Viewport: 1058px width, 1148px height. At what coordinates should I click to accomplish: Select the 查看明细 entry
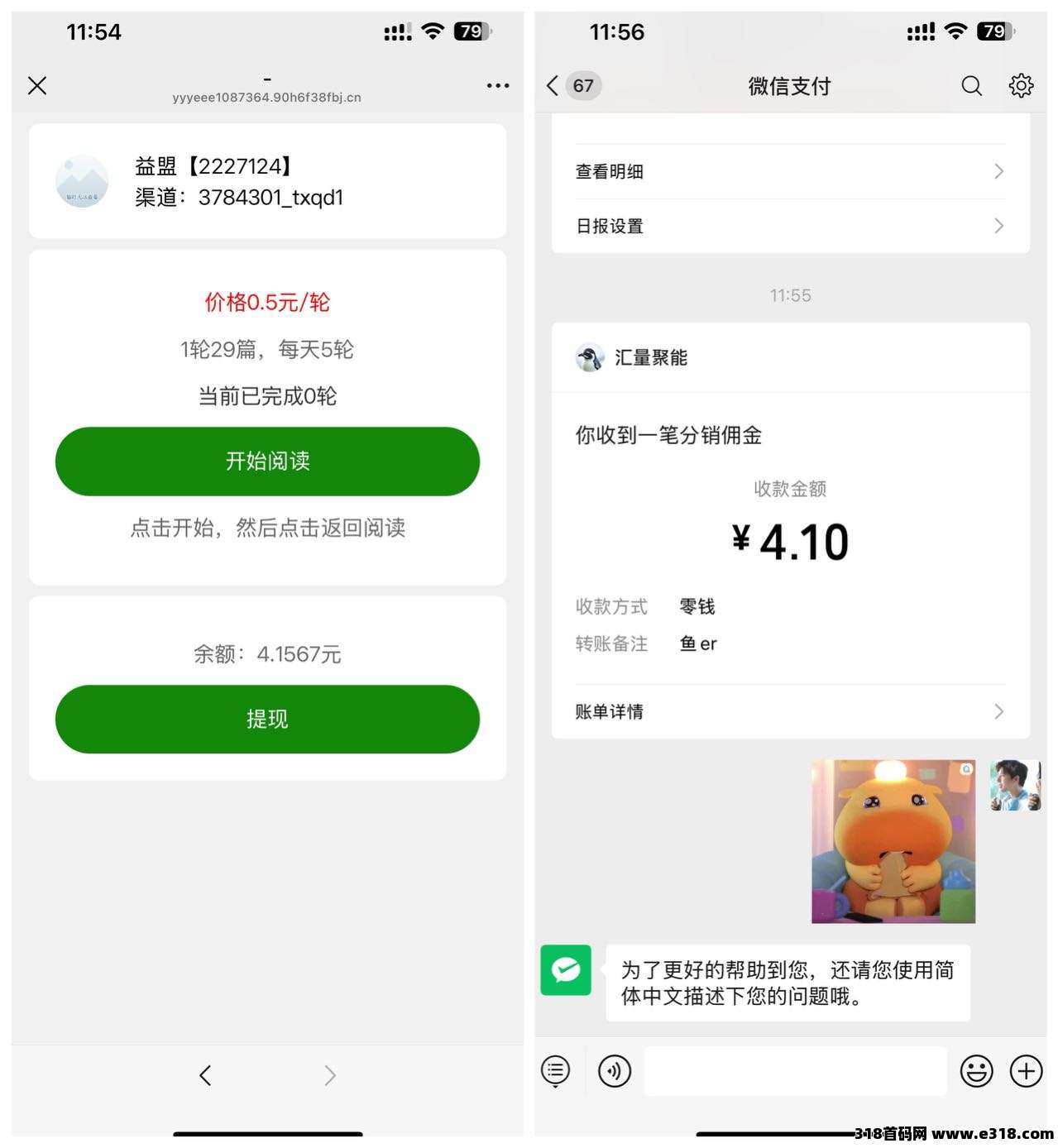[610, 171]
